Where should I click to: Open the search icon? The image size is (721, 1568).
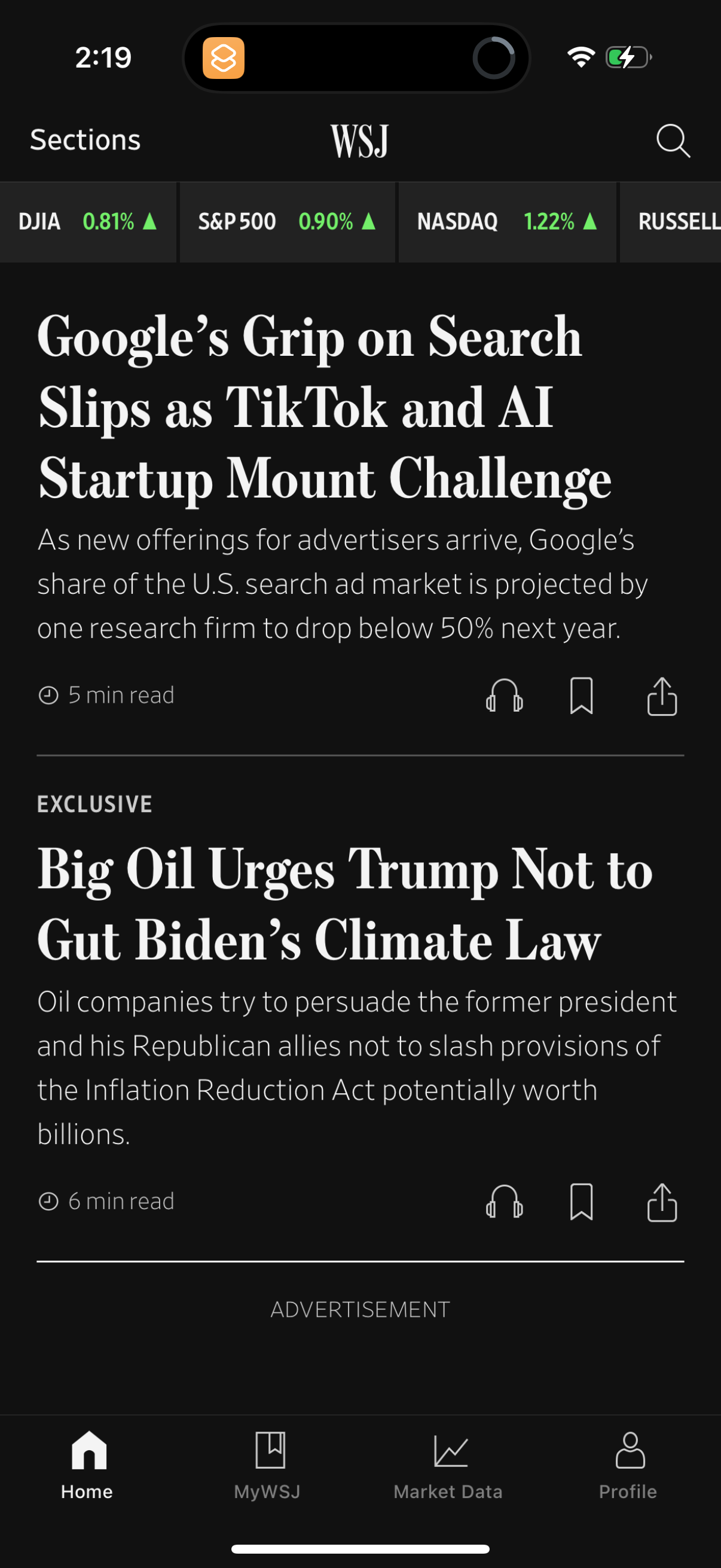[x=672, y=140]
